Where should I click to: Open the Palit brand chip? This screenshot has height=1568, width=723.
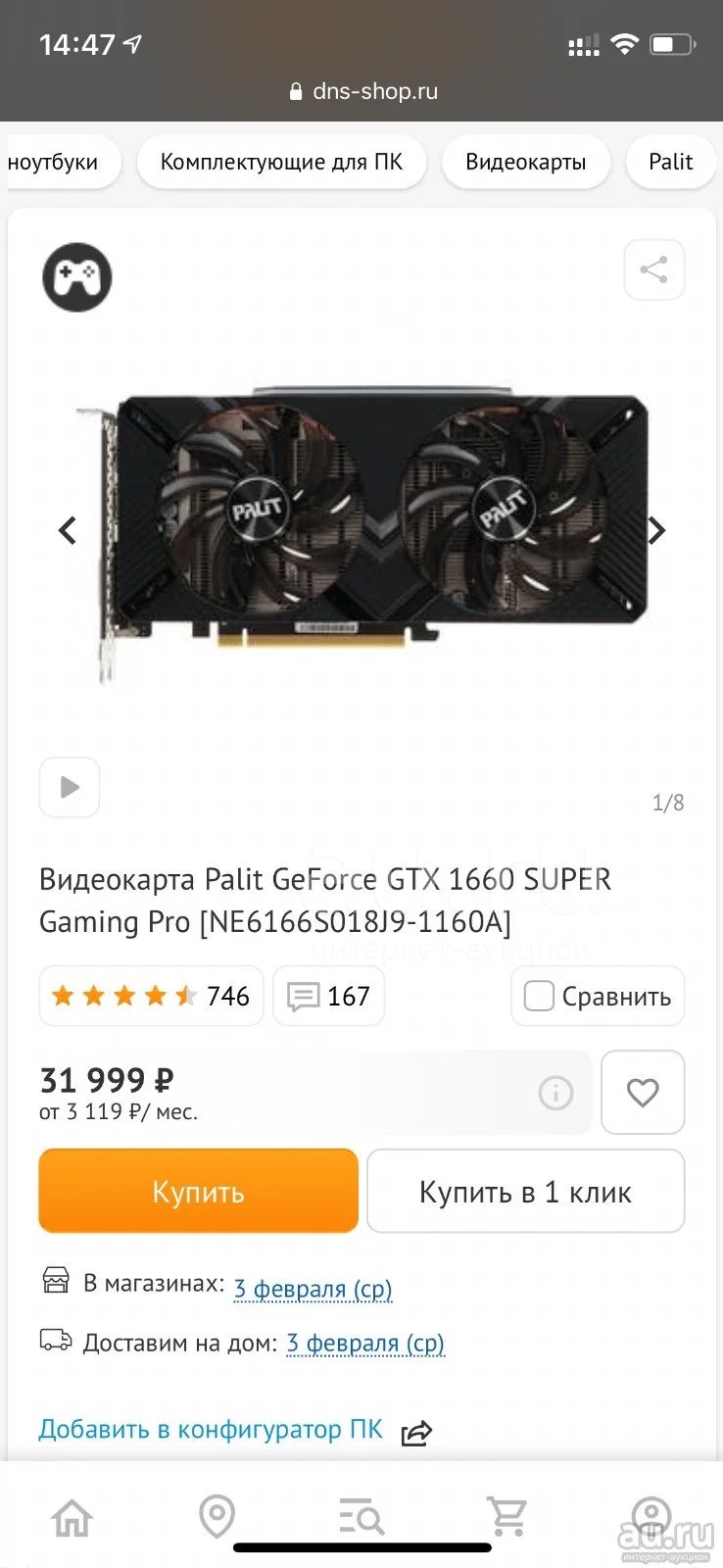pyautogui.click(x=671, y=162)
